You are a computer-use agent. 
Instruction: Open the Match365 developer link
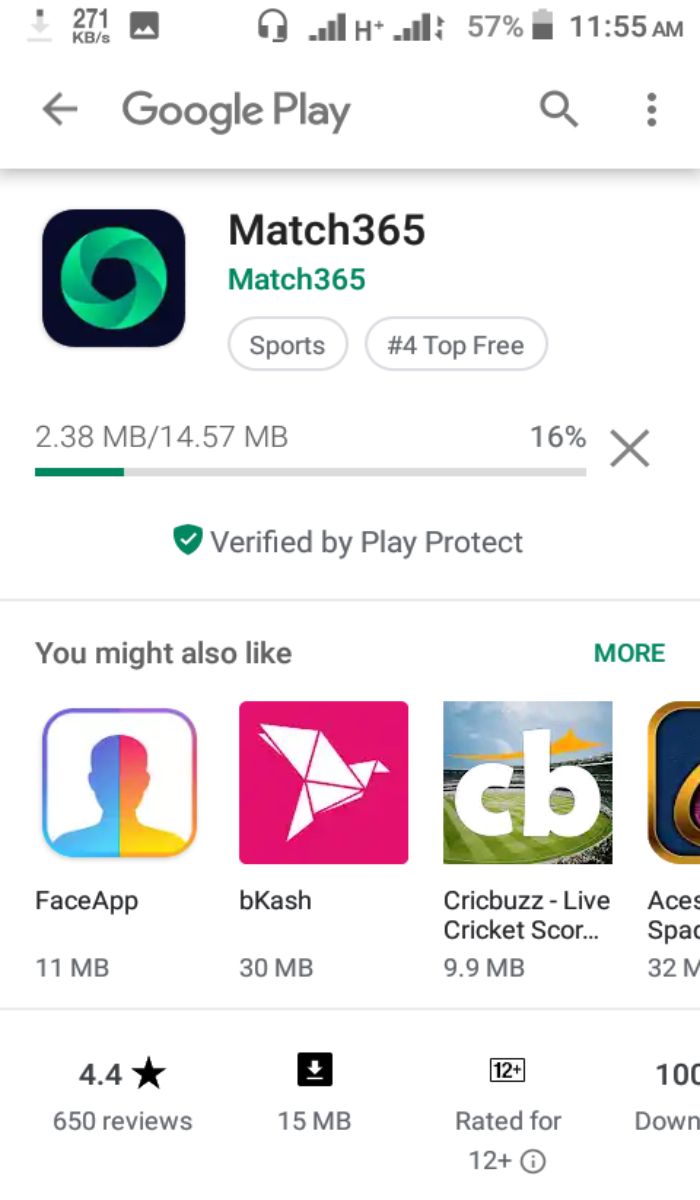(x=297, y=279)
